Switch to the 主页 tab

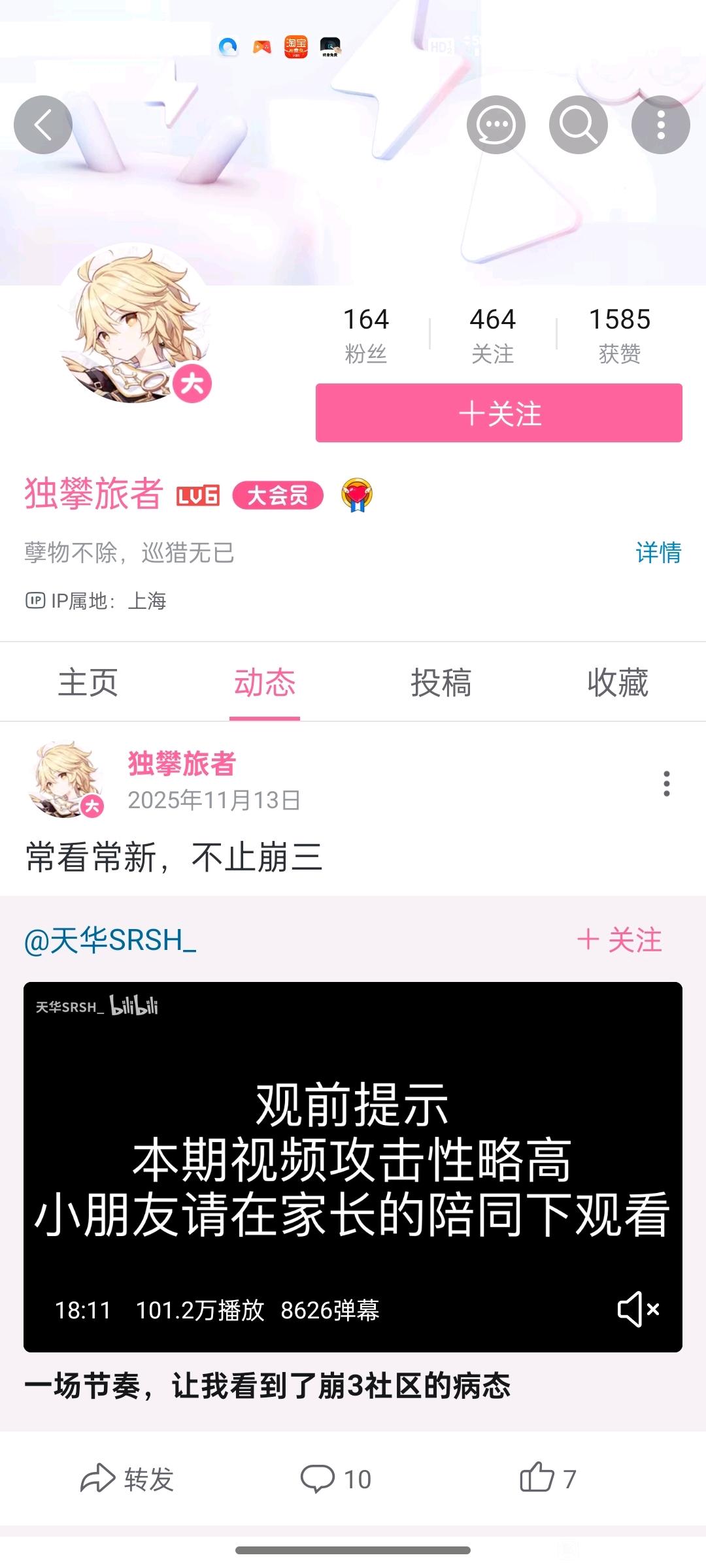[x=88, y=683]
